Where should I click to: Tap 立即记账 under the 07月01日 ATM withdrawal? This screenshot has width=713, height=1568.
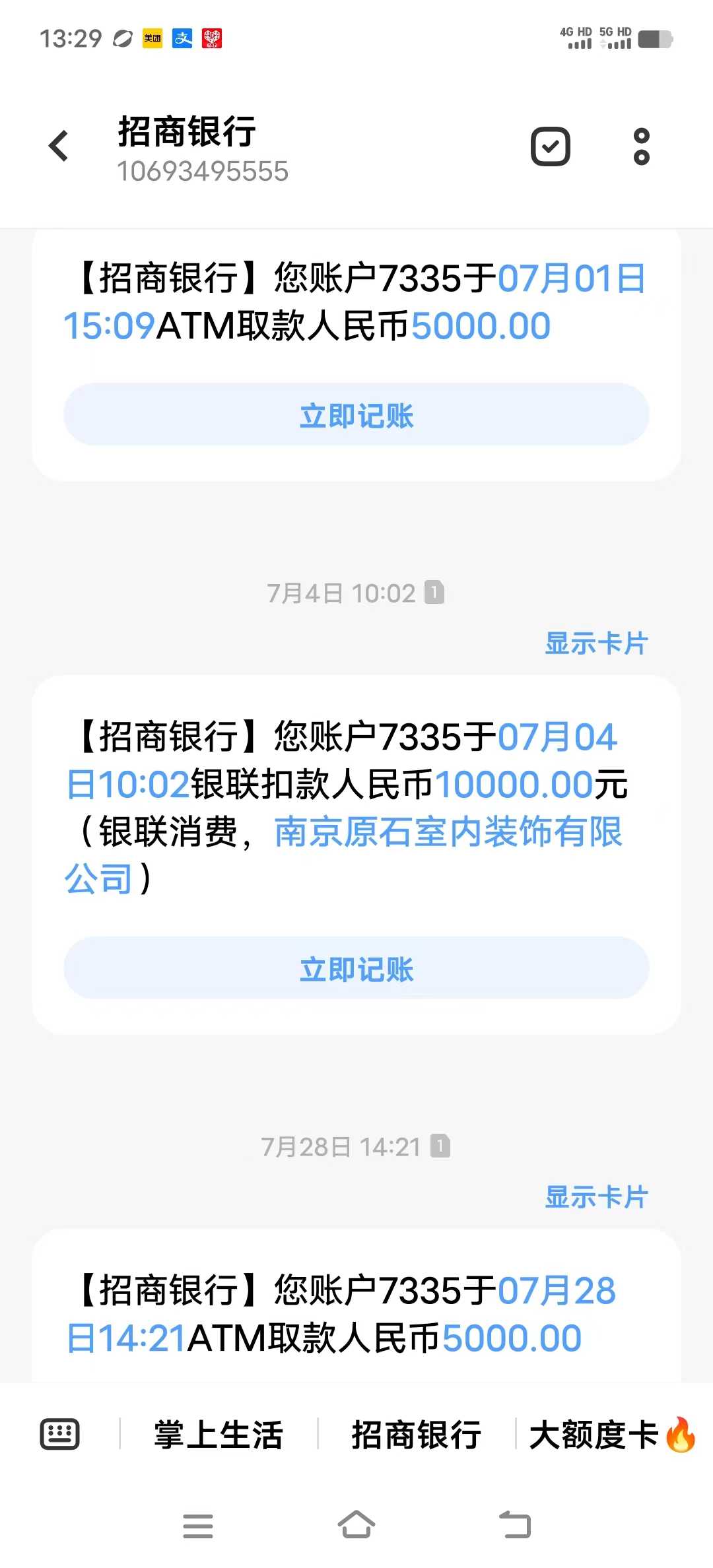(x=356, y=415)
